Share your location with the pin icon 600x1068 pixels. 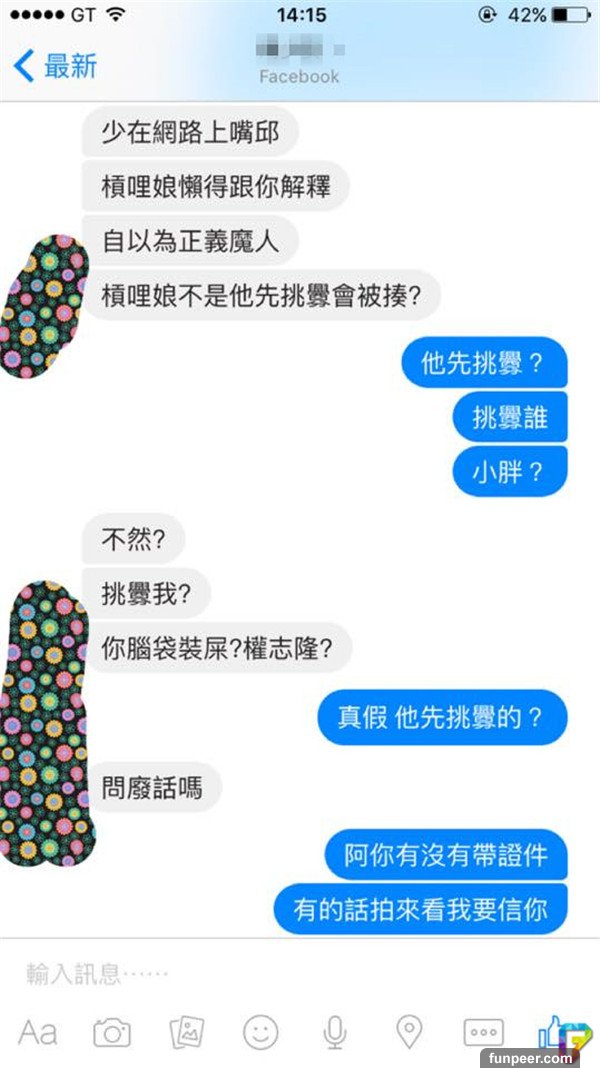tap(409, 1032)
